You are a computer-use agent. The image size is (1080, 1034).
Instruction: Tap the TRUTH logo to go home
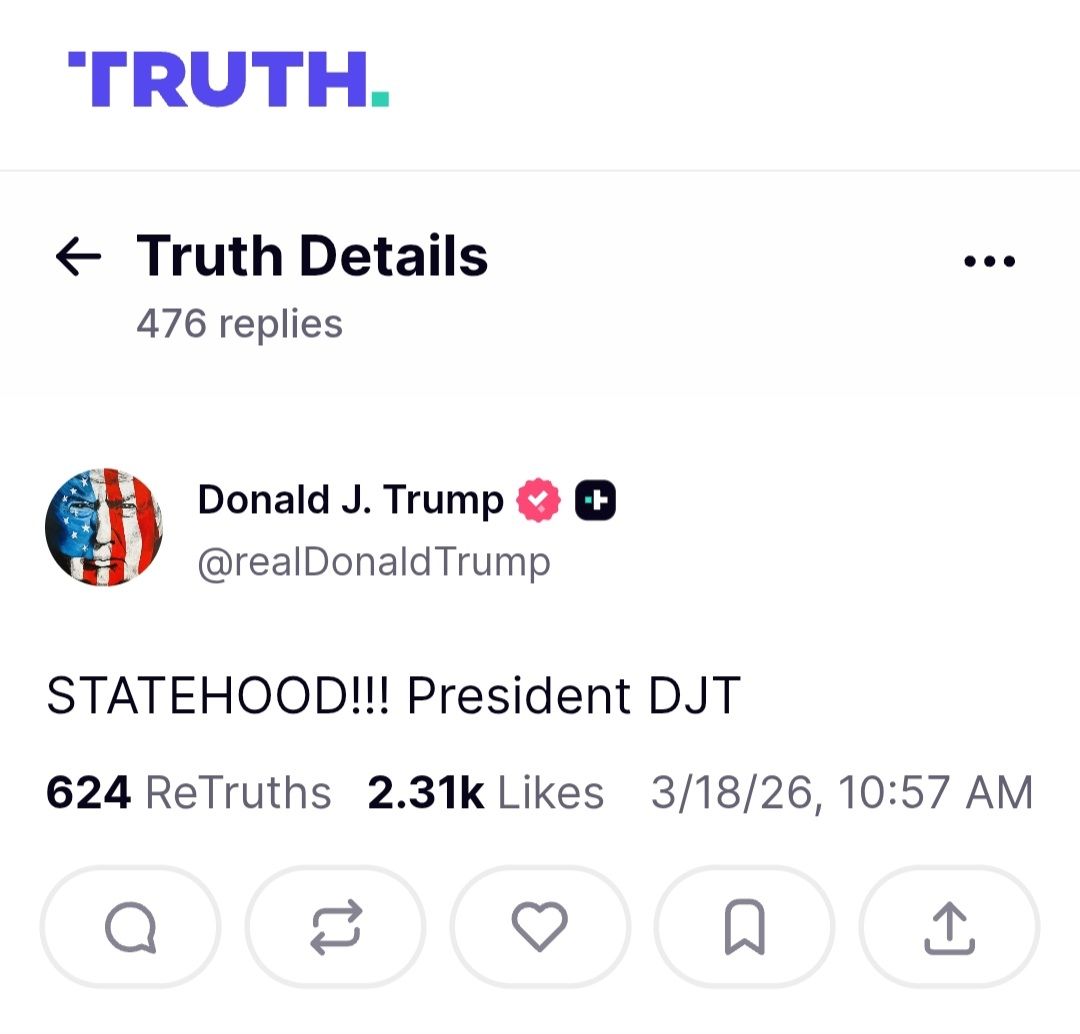[229, 79]
